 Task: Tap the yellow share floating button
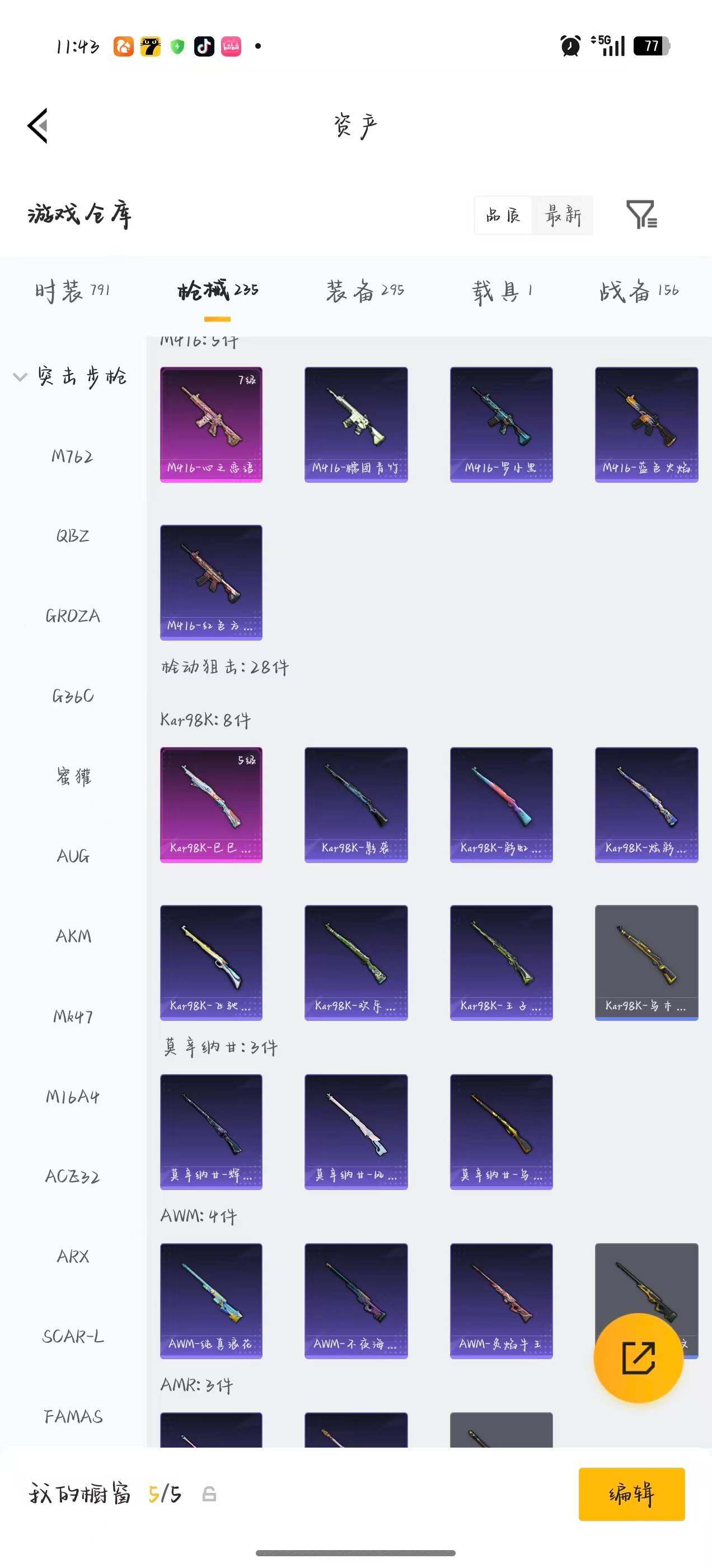click(638, 1358)
